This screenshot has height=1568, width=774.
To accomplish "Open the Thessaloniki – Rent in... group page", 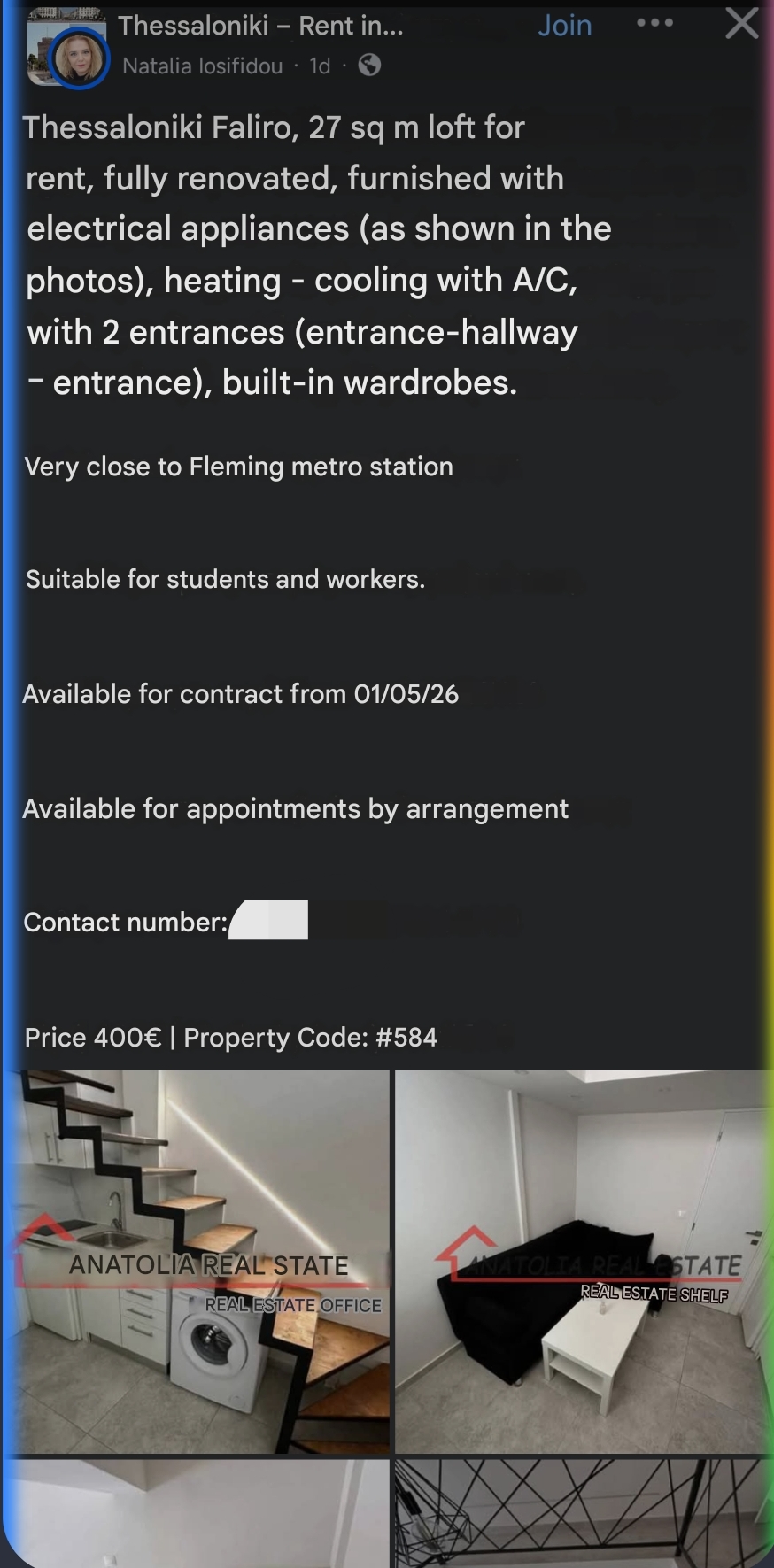I will [x=260, y=26].
